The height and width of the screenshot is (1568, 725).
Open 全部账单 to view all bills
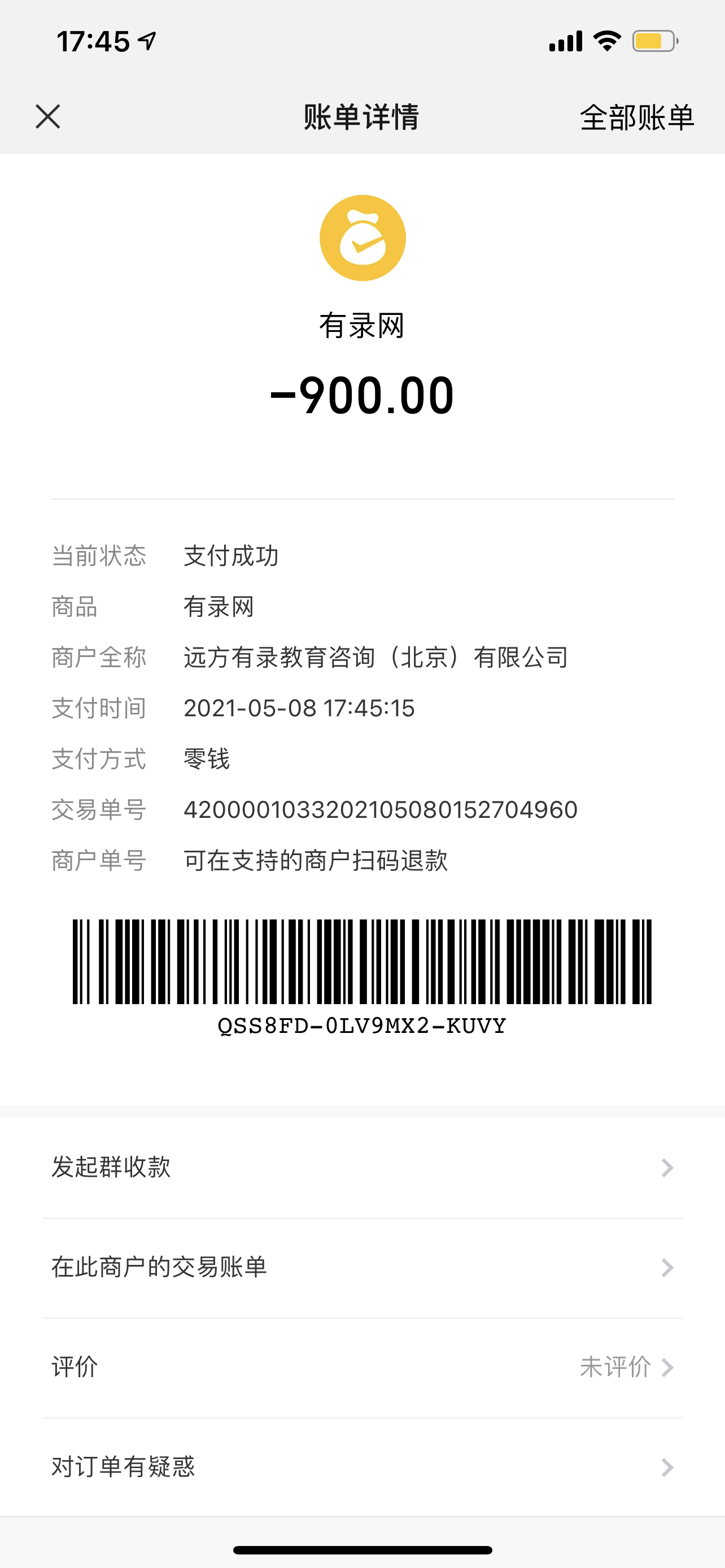(636, 117)
